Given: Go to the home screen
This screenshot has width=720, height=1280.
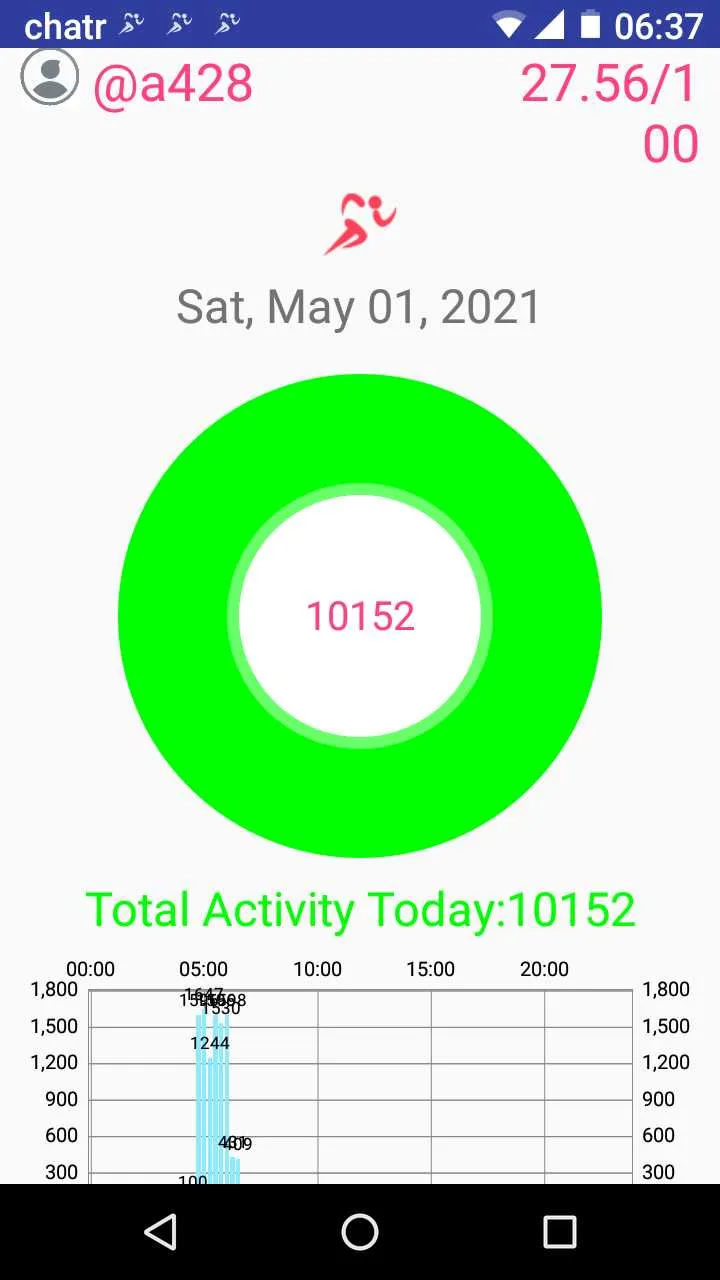Looking at the screenshot, I should tap(360, 1232).
